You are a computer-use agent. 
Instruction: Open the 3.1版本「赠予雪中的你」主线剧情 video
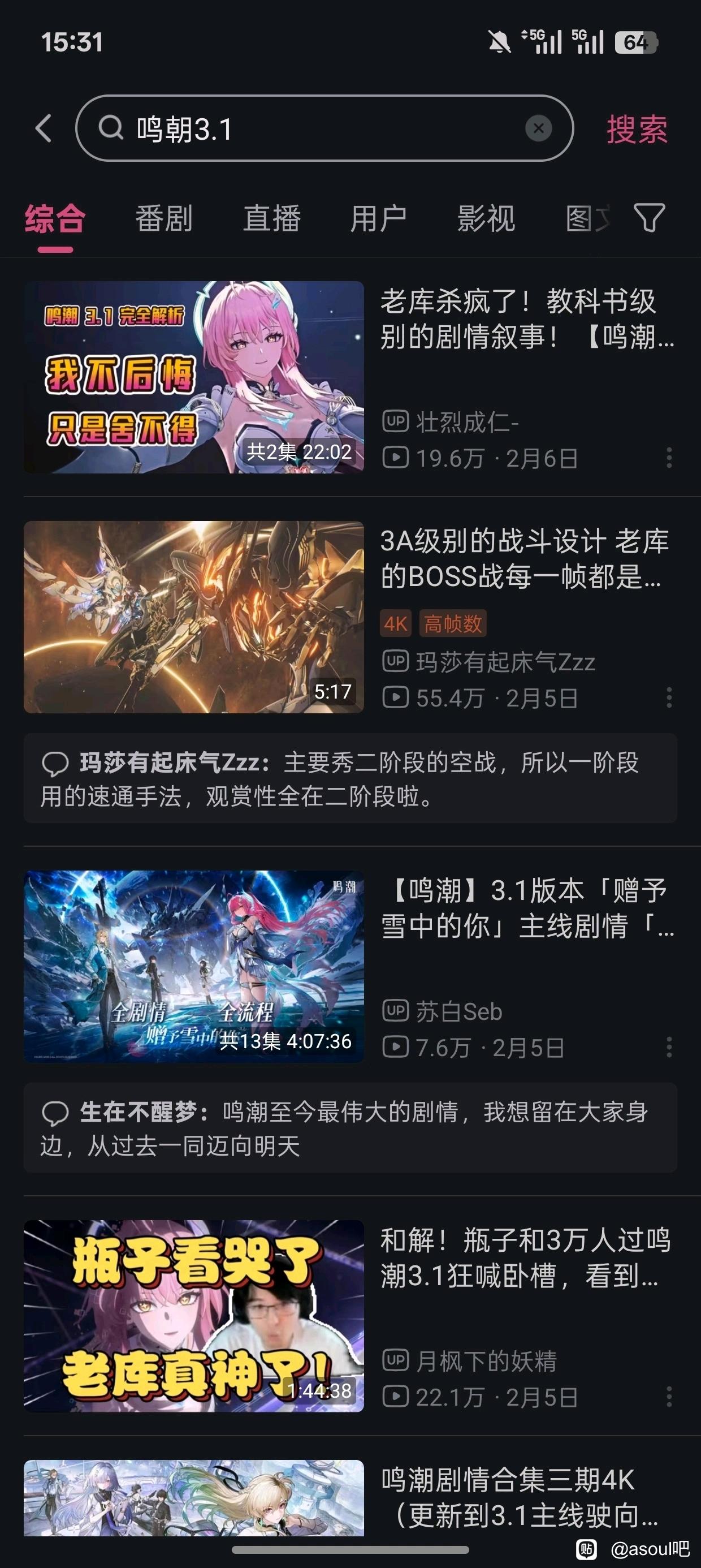pos(527,908)
